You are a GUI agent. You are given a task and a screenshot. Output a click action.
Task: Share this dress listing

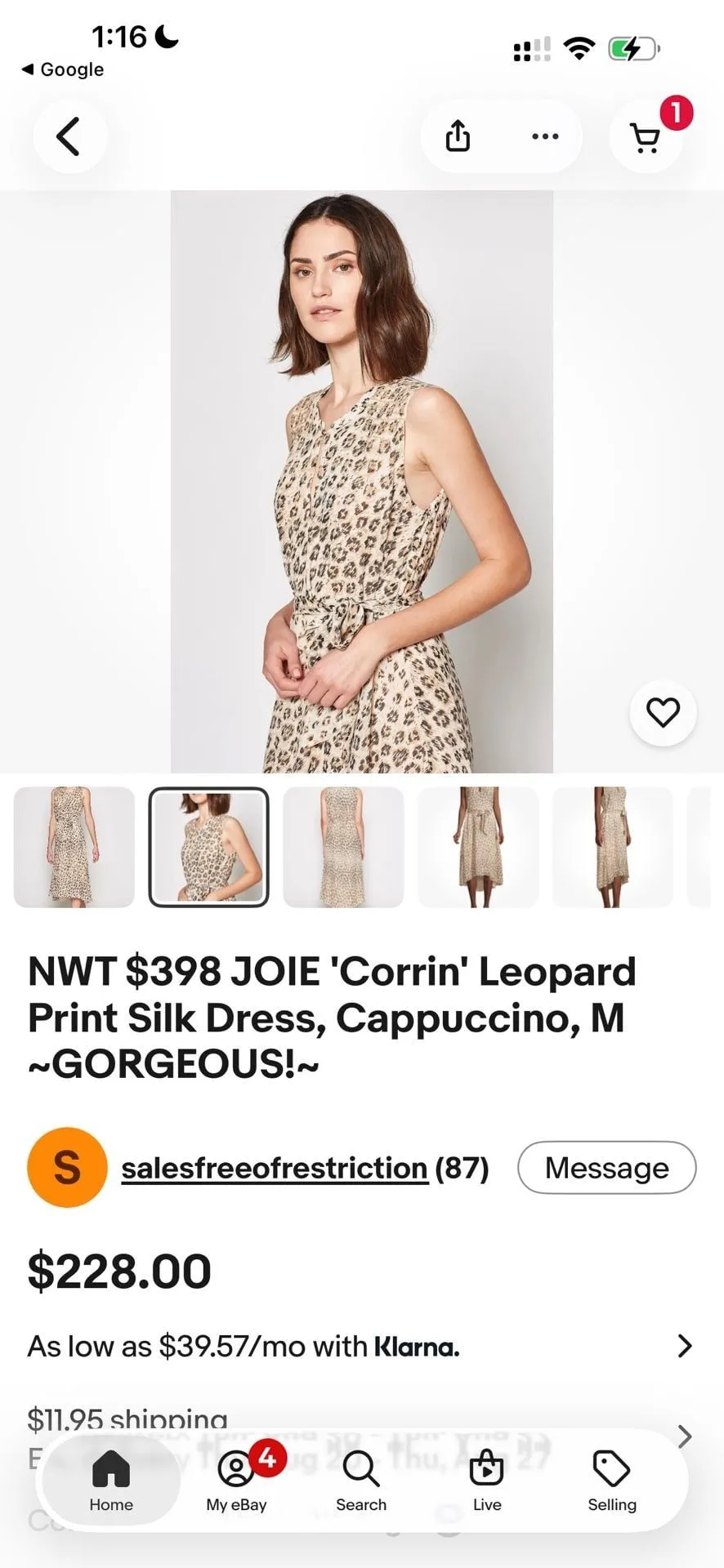click(x=458, y=136)
